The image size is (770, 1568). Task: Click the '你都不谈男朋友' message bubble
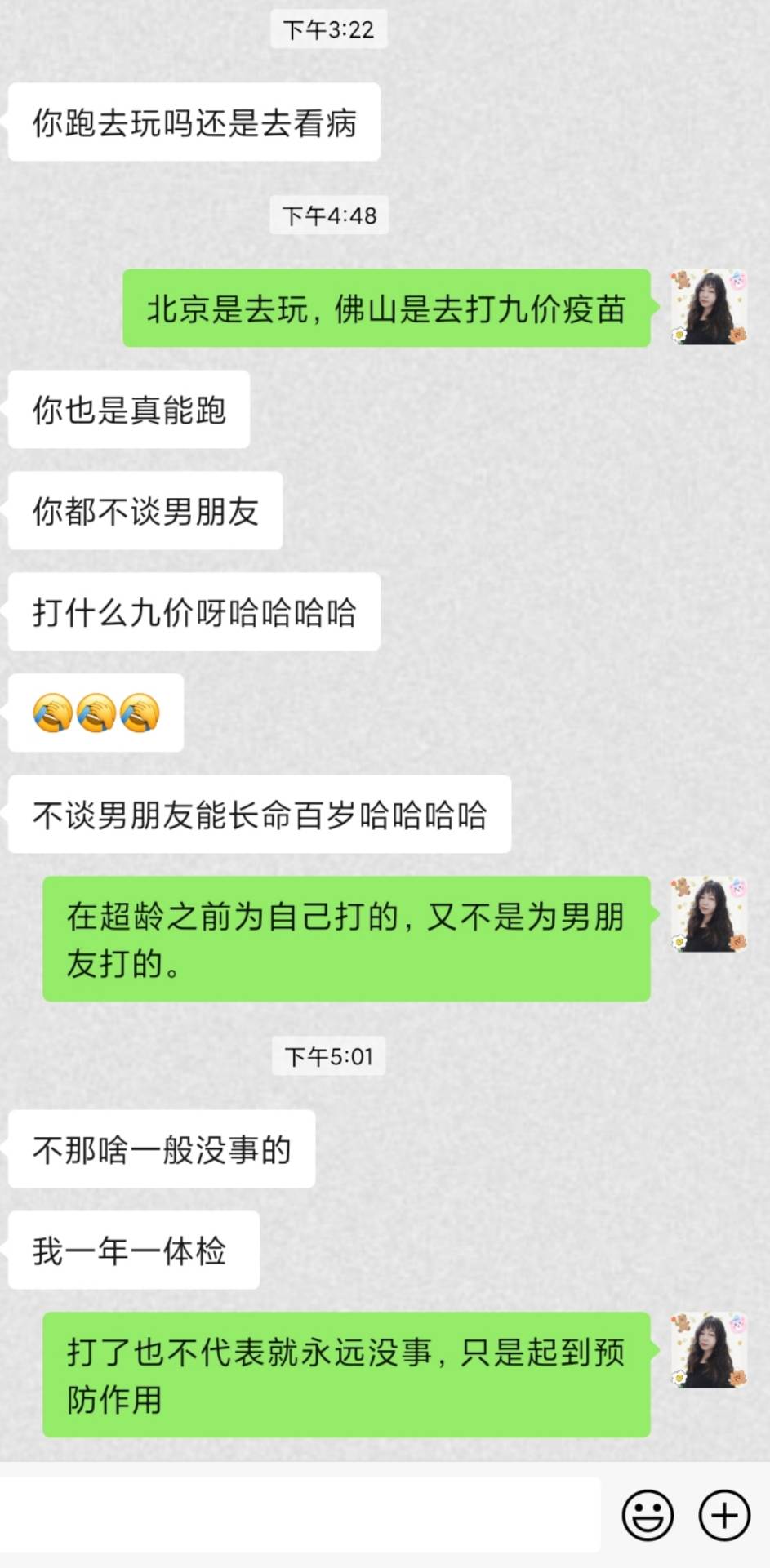tap(143, 511)
